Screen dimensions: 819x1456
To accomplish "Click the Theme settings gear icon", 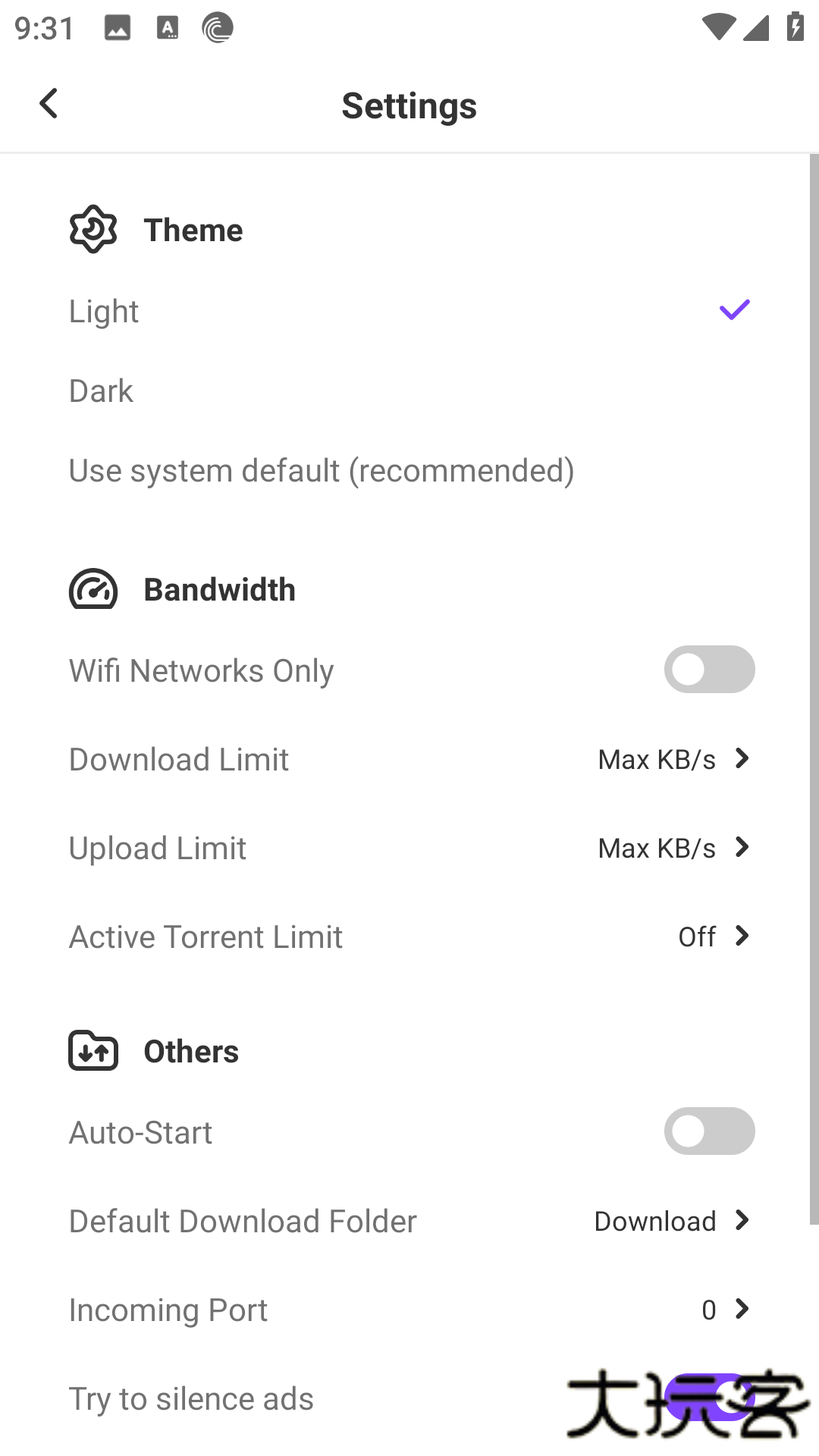I will coord(92,228).
